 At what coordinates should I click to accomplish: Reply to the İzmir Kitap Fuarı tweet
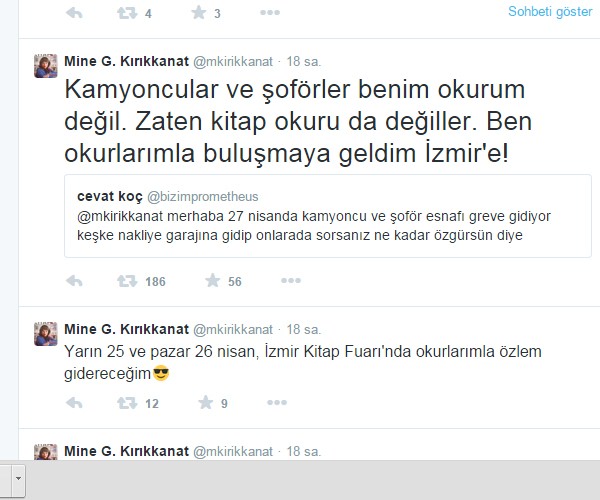pyautogui.click(x=73, y=403)
